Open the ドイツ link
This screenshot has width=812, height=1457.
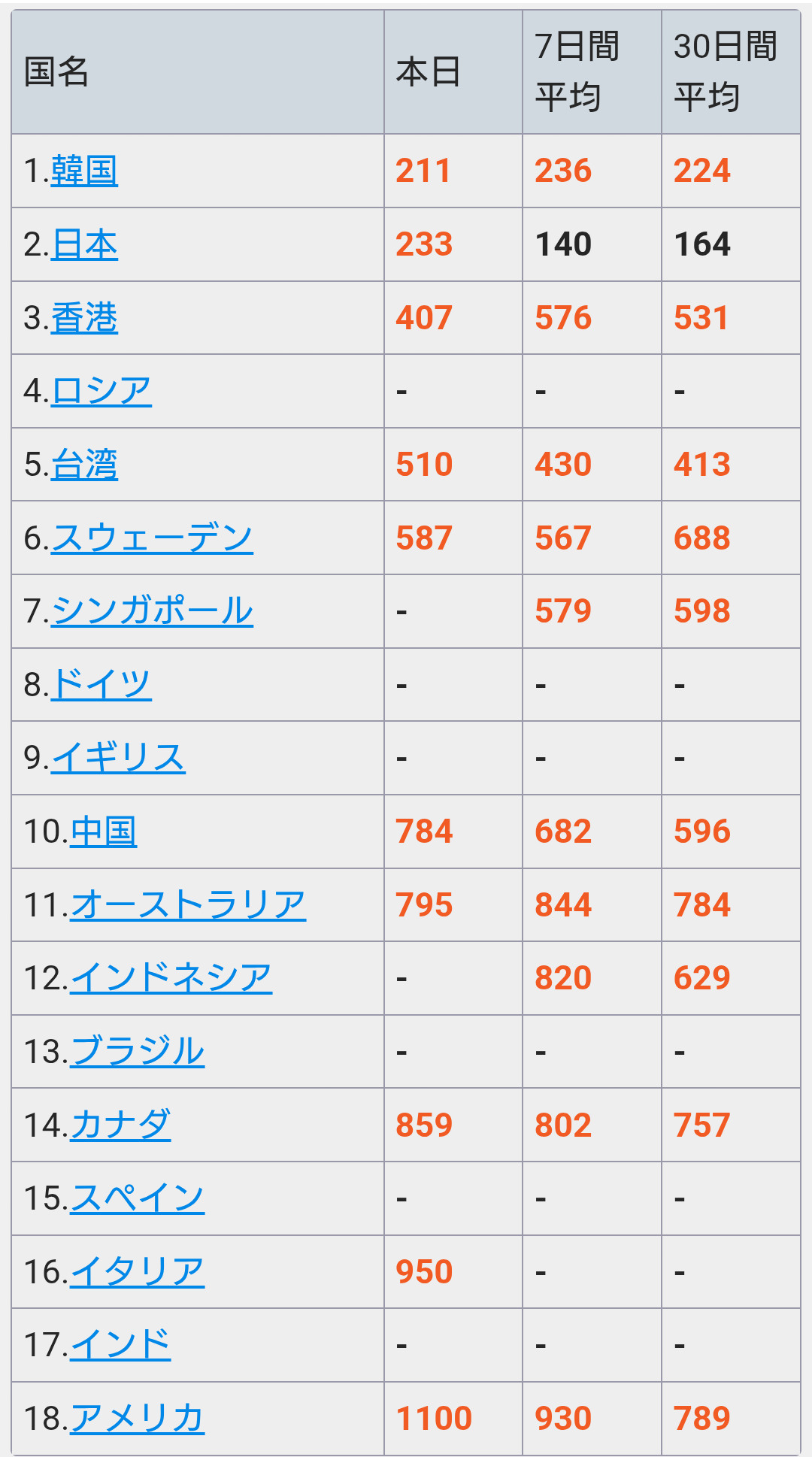101,685
